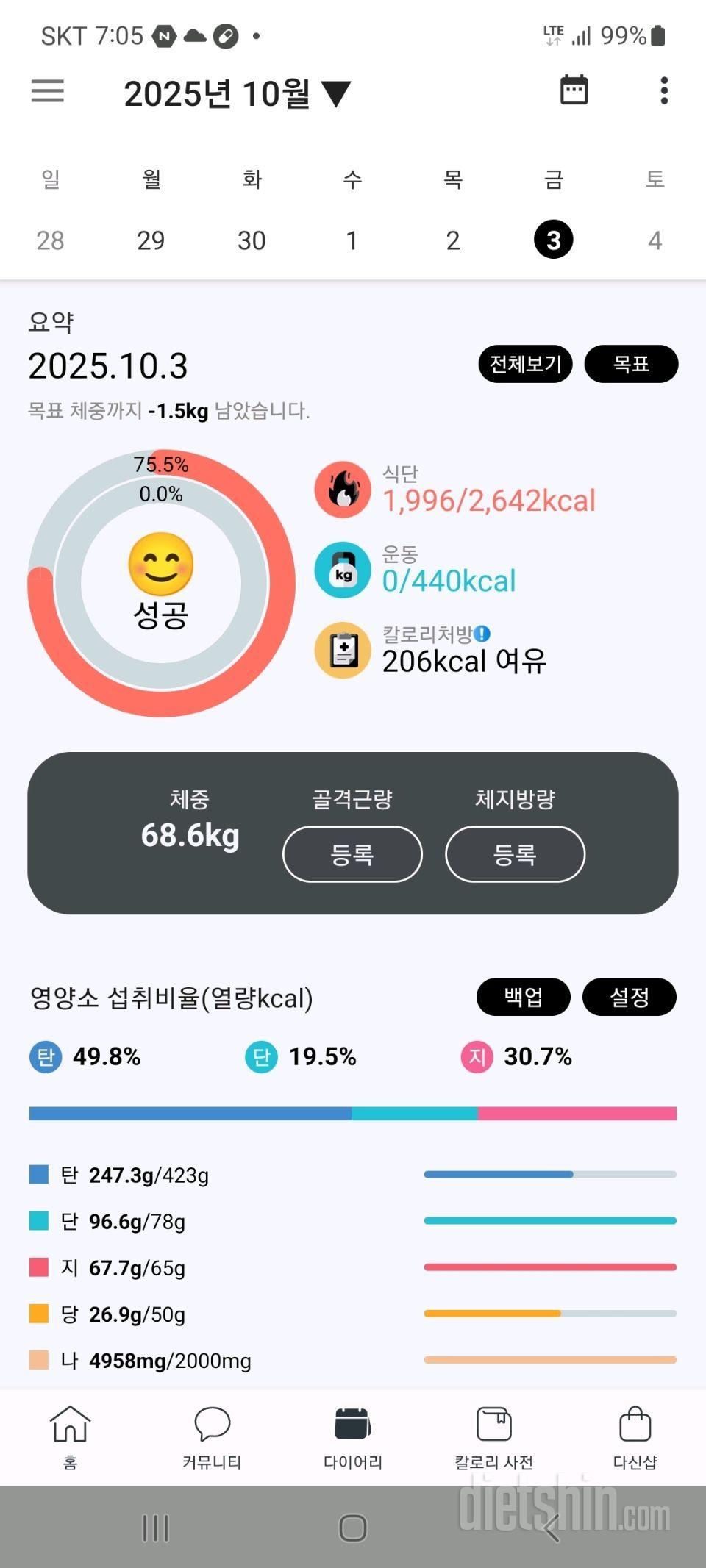The image size is (706, 1568).
Task: Tap the 백업 backup button
Action: pyautogui.click(x=524, y=997)
